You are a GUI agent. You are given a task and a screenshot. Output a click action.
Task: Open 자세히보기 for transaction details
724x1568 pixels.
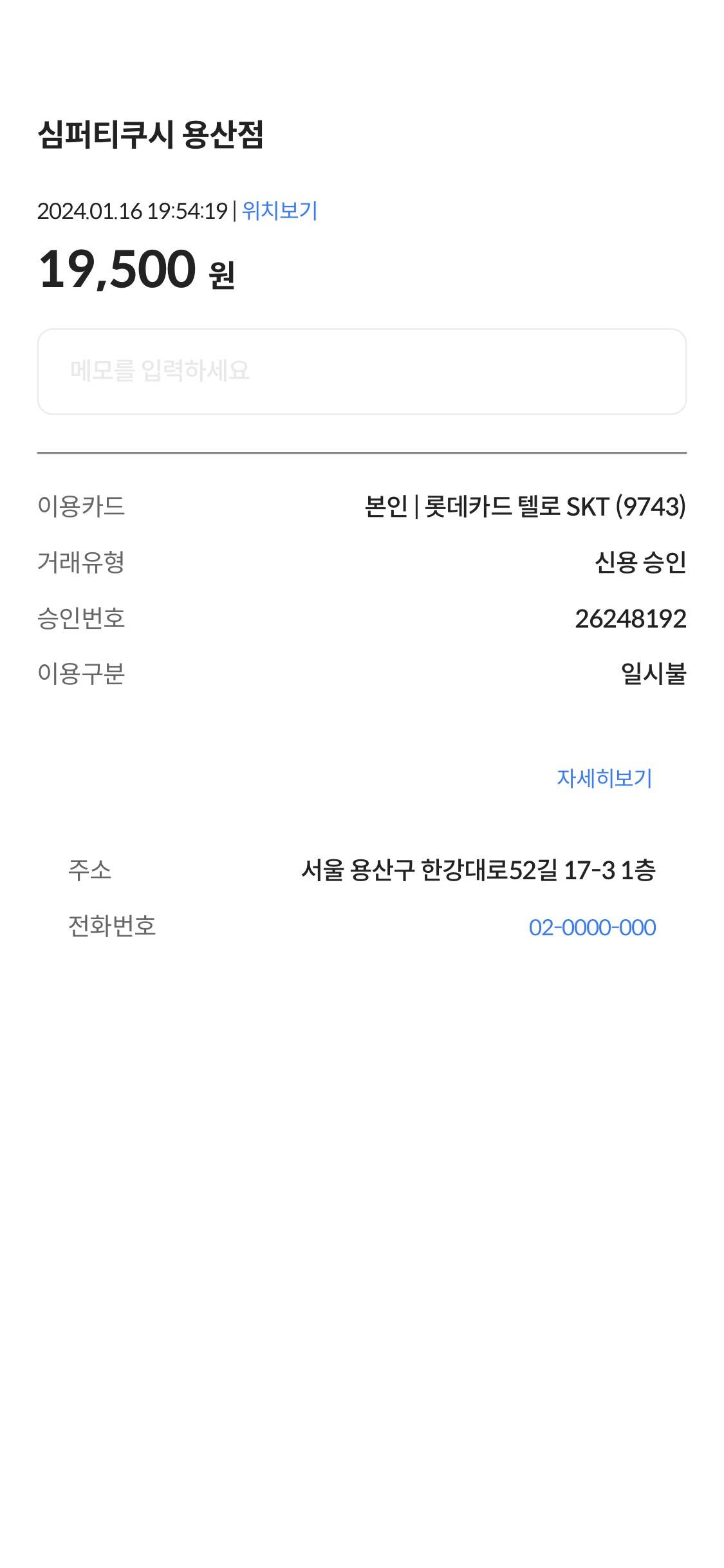pyautogui.click(x=604, y=779)
